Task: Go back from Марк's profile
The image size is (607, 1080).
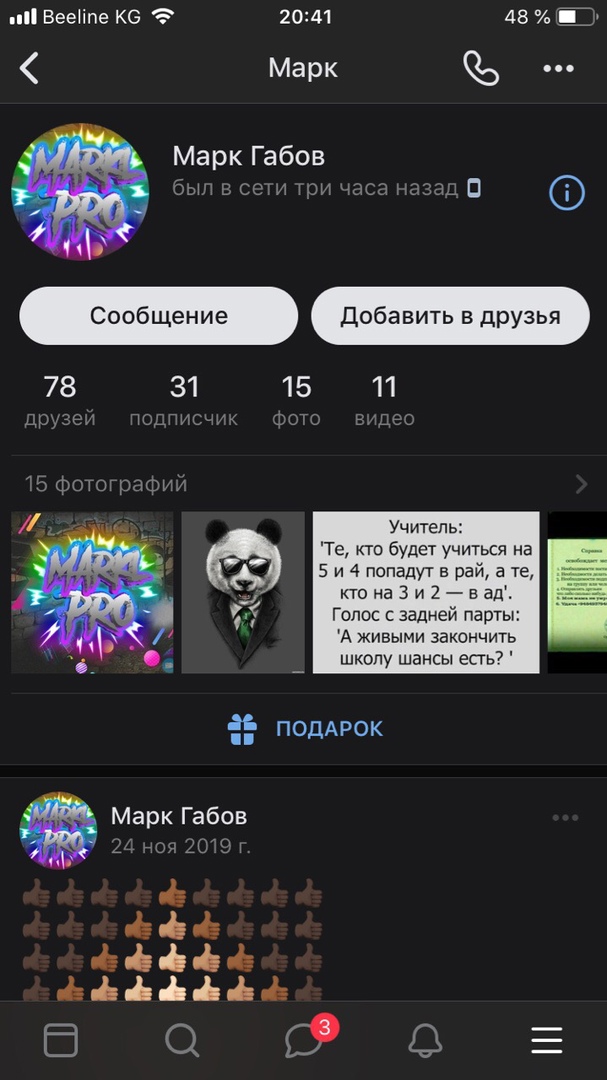Action: (x=30, y=68)
